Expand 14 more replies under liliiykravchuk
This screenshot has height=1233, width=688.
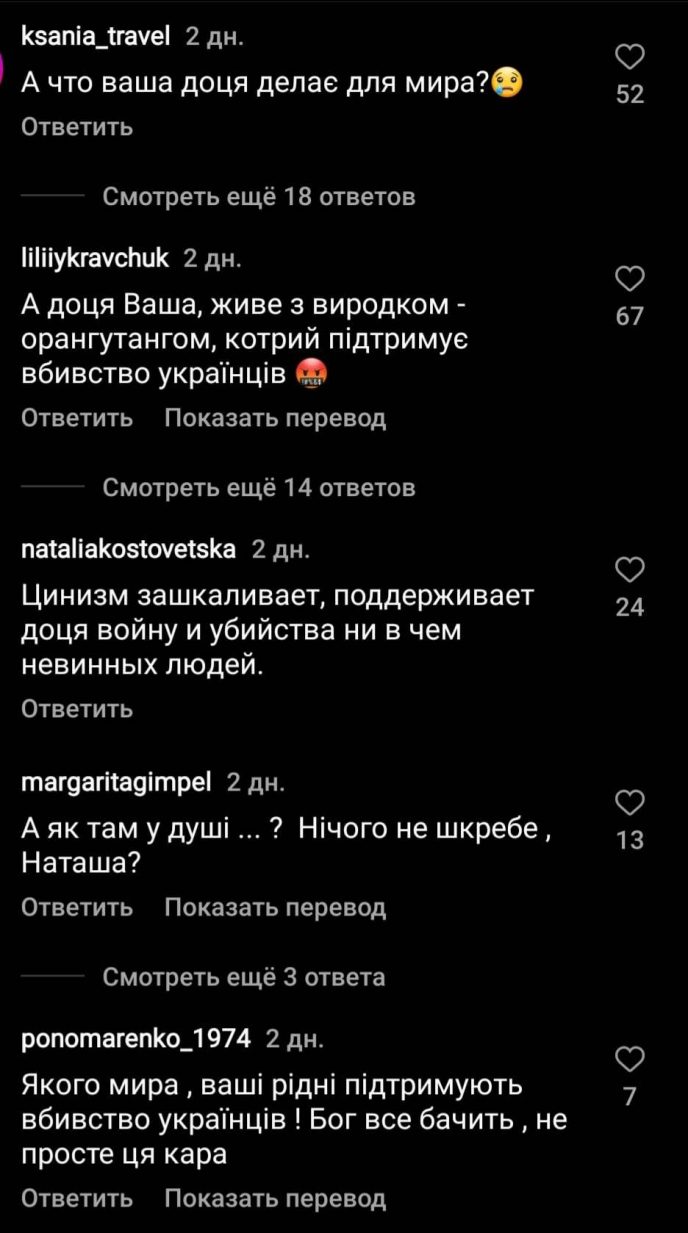coord(259,488)
